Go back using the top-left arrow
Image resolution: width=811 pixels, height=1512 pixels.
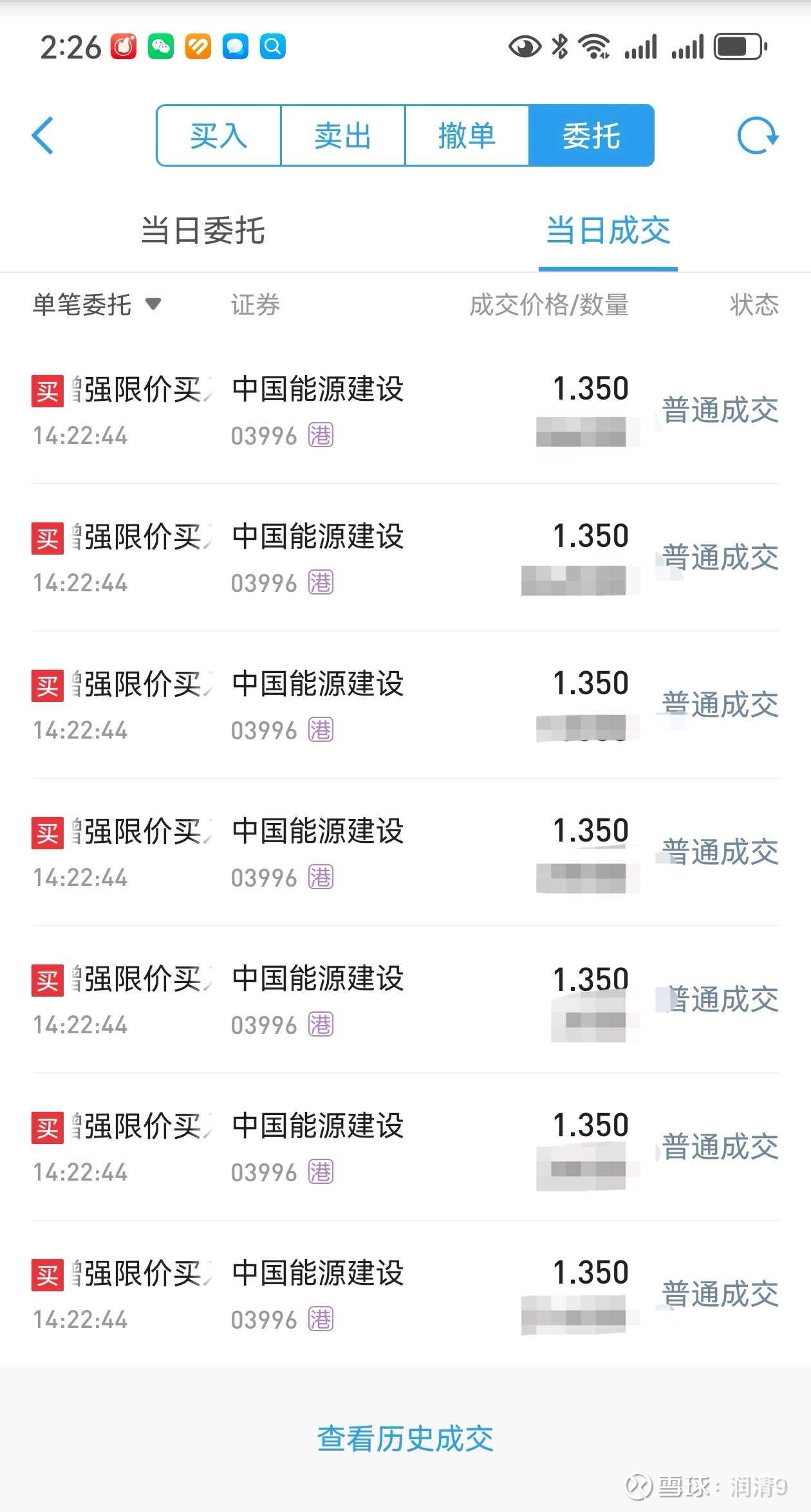coord(42,136)
